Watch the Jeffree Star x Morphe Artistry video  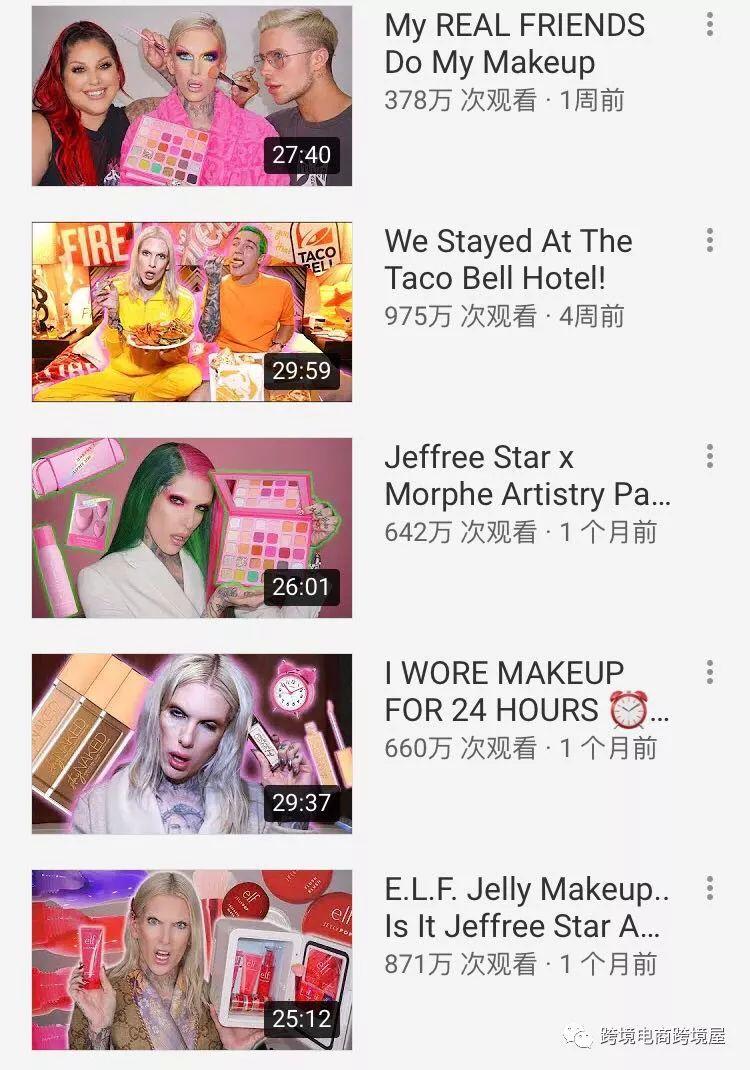tap(192, 528)
